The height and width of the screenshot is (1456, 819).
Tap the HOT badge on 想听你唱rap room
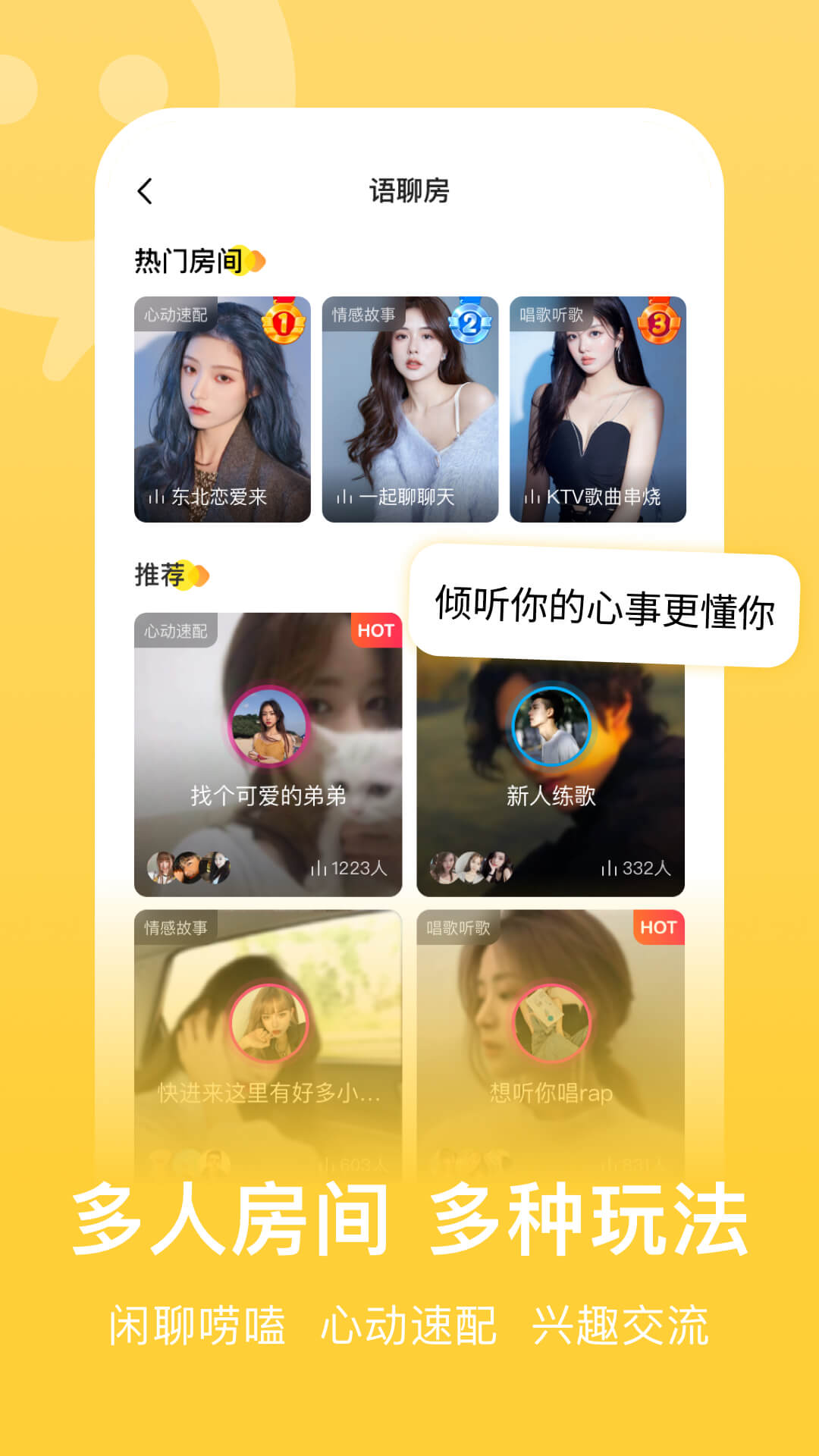(x=659, y=927)
